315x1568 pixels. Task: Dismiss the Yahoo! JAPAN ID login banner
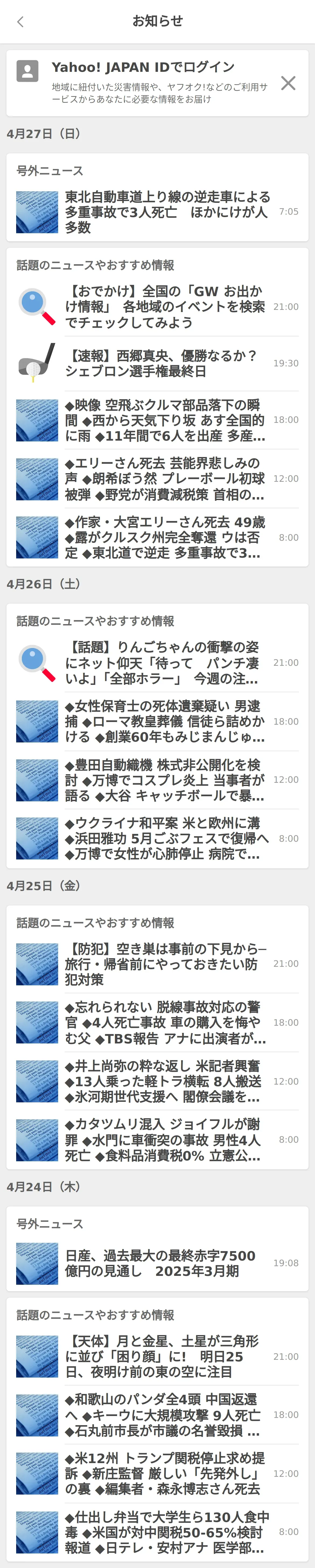tap(288, 83)
